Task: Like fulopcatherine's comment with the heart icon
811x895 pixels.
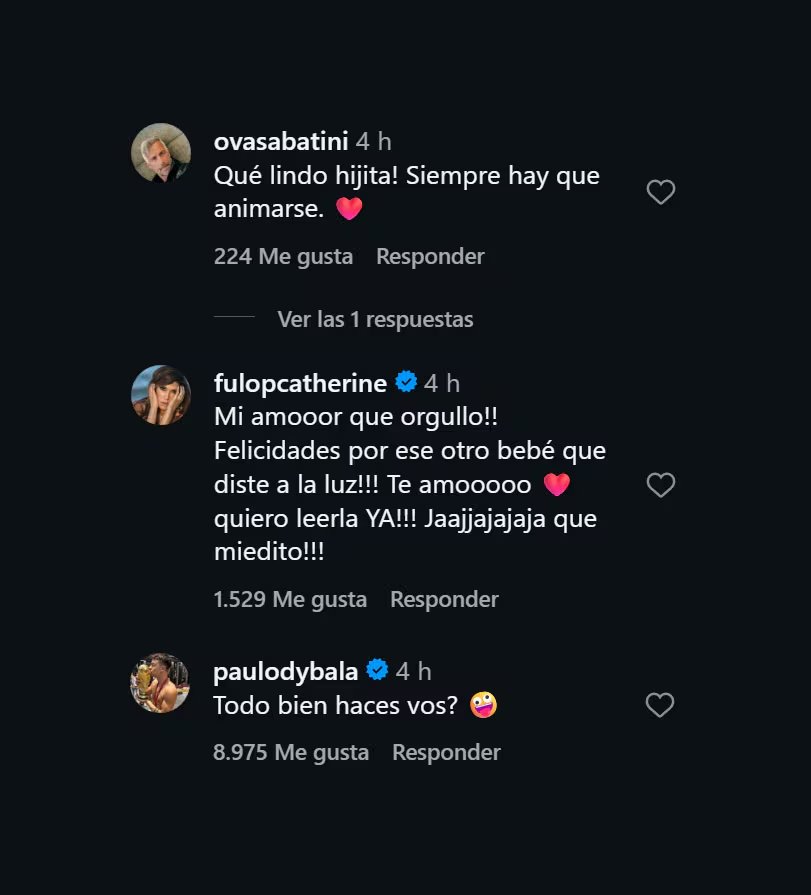Action: click(660, 485)
